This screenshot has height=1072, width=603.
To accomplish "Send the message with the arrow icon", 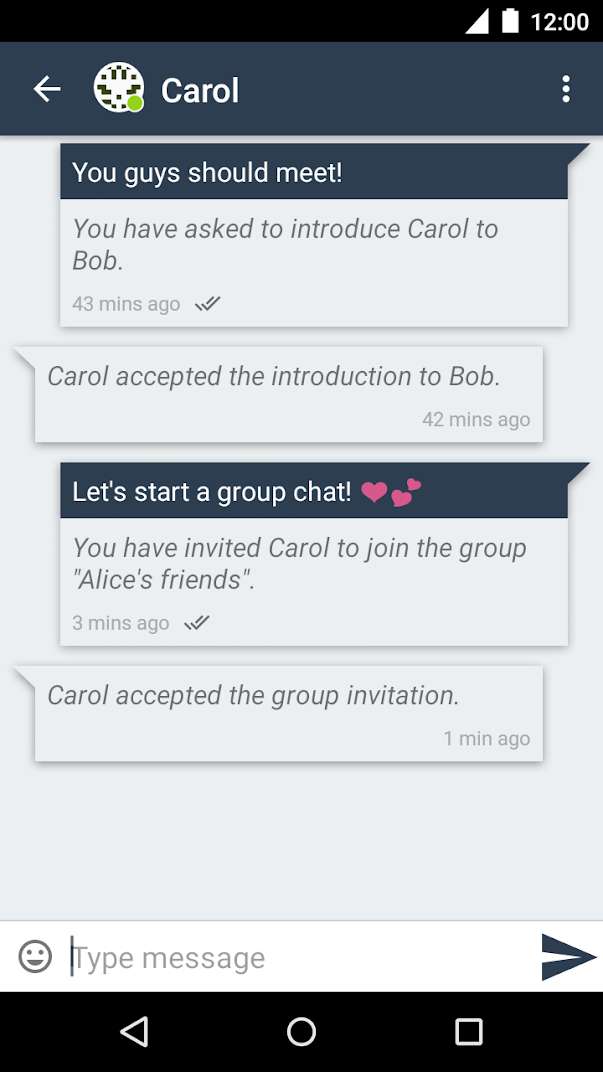I will pos(567,957).
